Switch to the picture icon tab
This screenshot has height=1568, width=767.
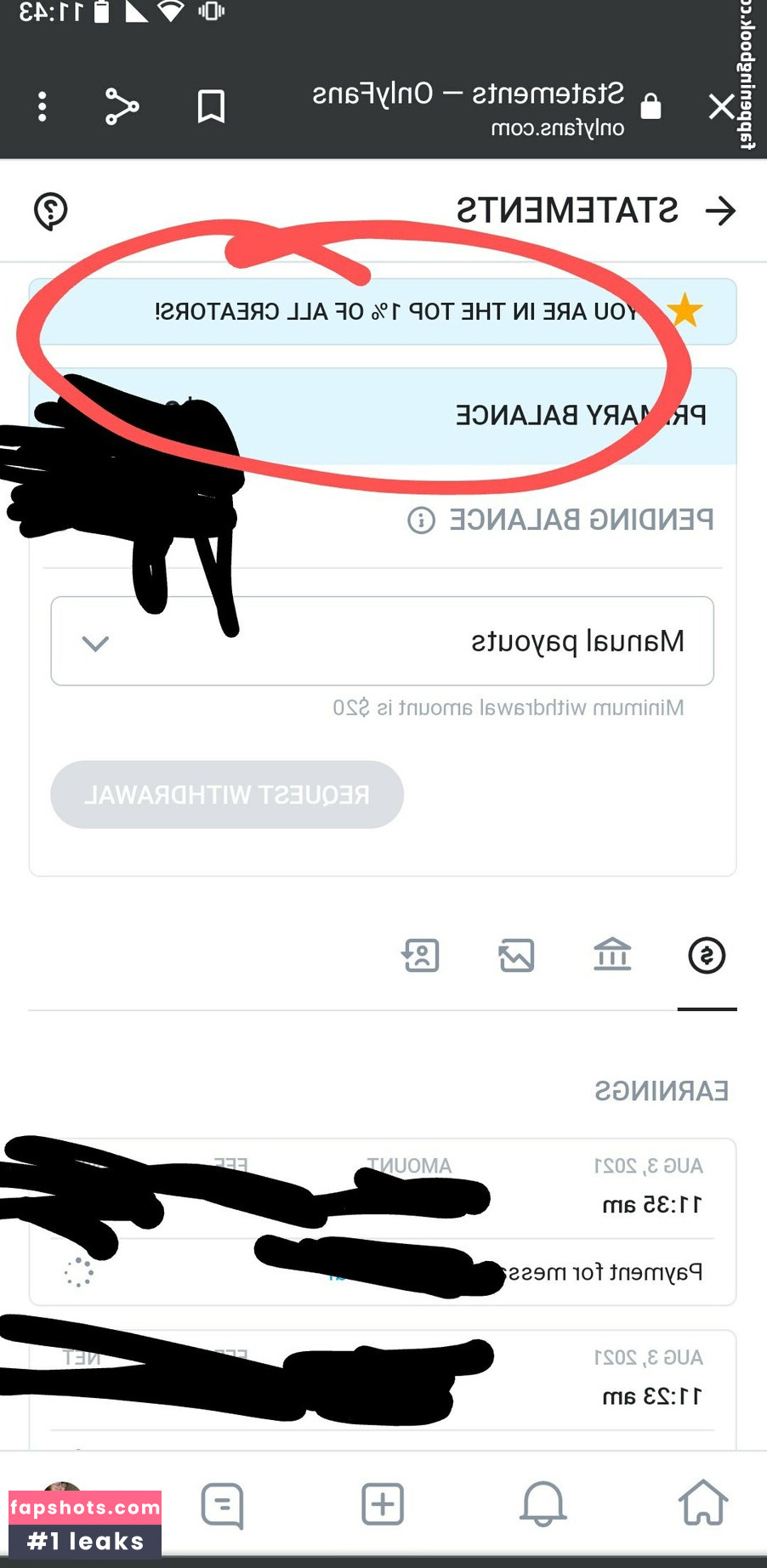(516, 956)
